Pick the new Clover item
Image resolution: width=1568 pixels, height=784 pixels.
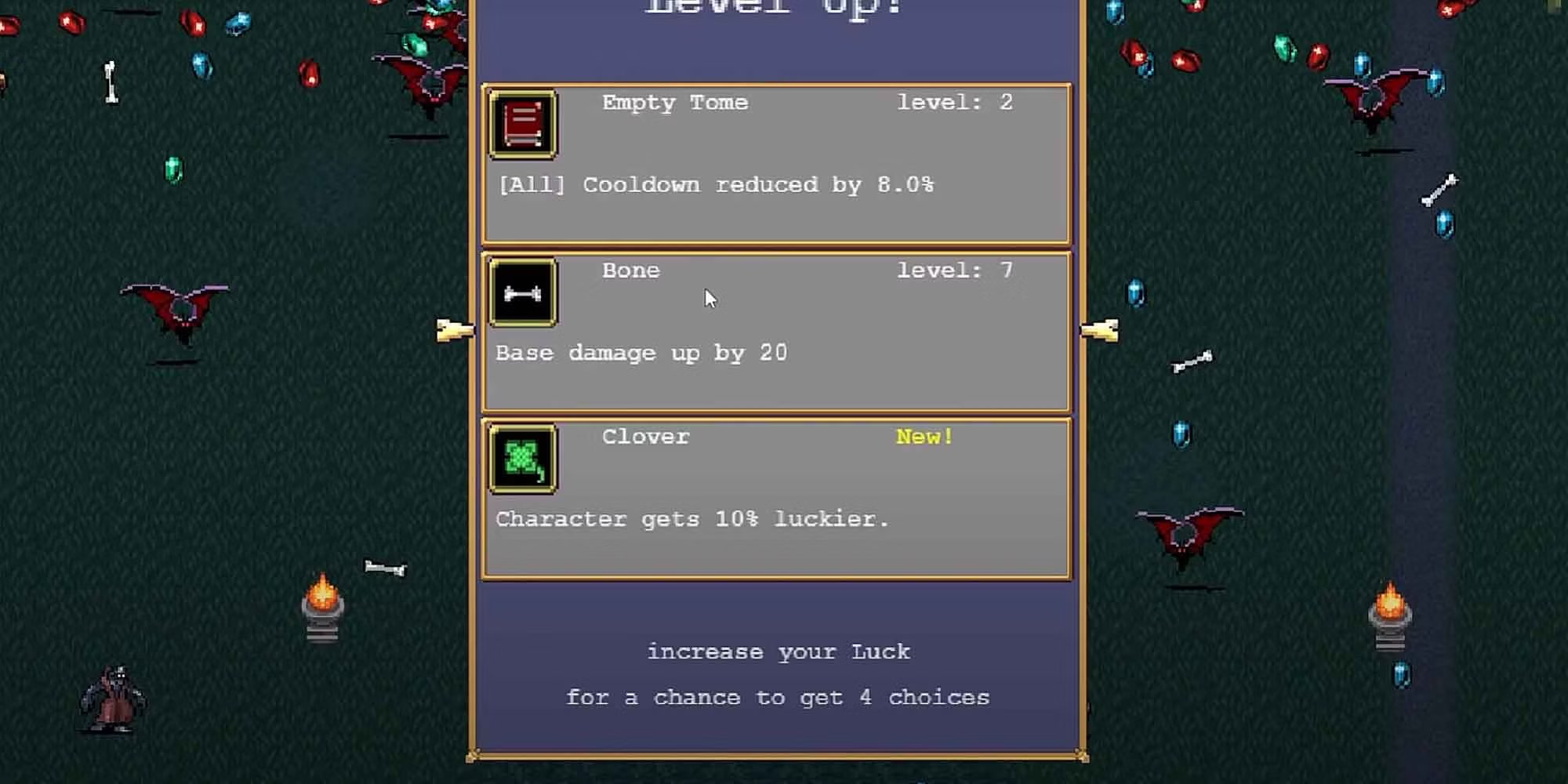776,499
